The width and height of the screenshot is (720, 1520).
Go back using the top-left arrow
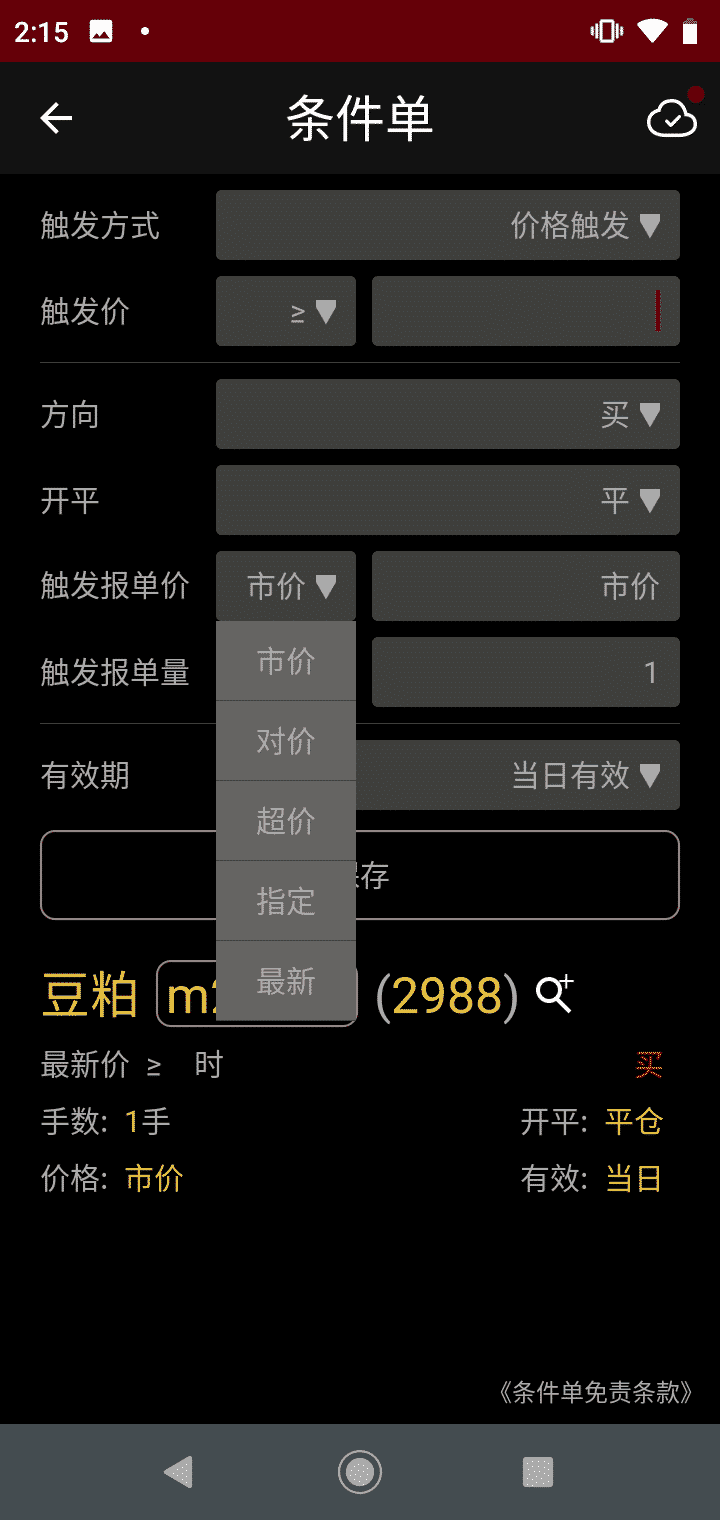point(56,119)
